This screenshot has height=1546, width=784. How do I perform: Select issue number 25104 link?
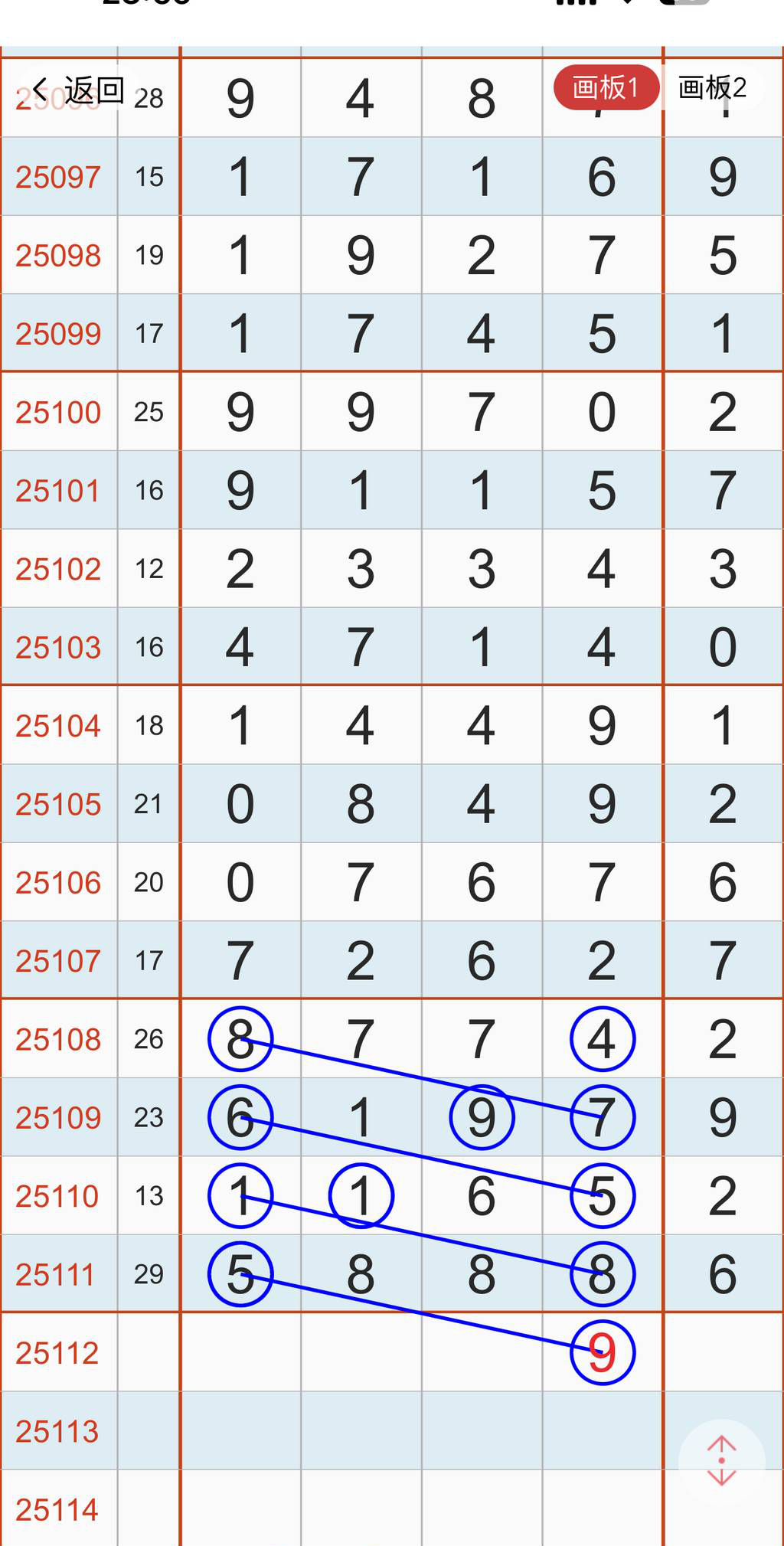click(x=59, y=725)
